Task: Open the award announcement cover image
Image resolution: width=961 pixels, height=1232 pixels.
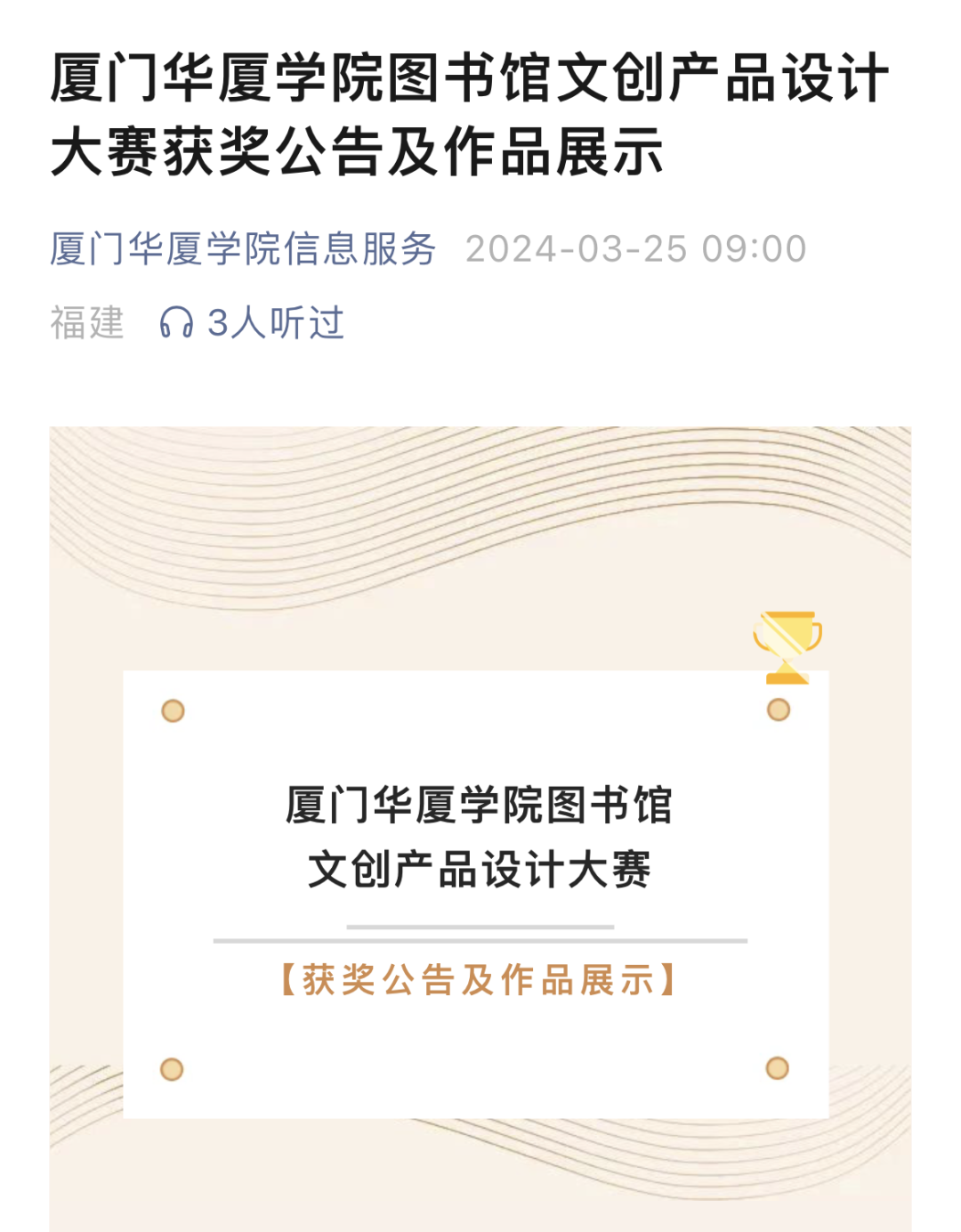Action: (x=480, y=828)
